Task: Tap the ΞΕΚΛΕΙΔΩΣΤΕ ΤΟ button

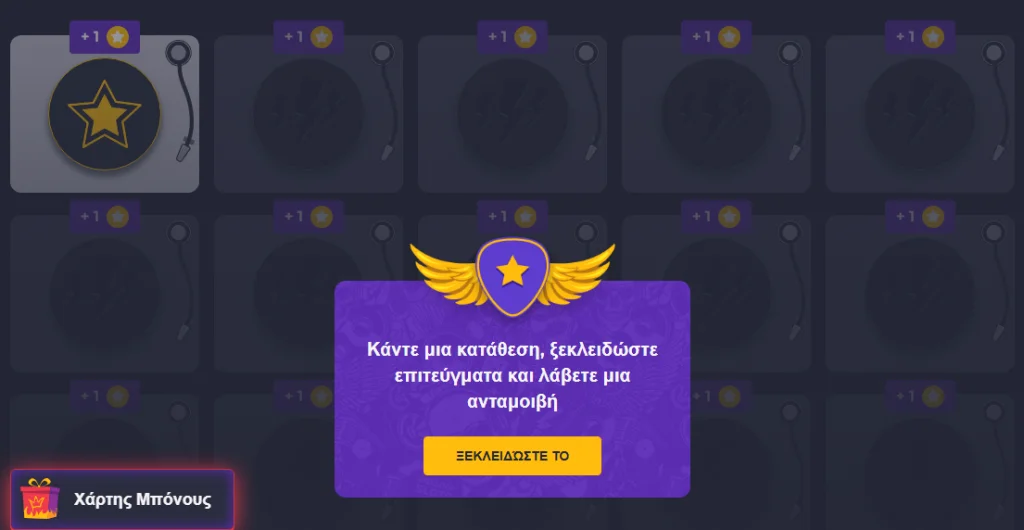Action: coord(512,455)
